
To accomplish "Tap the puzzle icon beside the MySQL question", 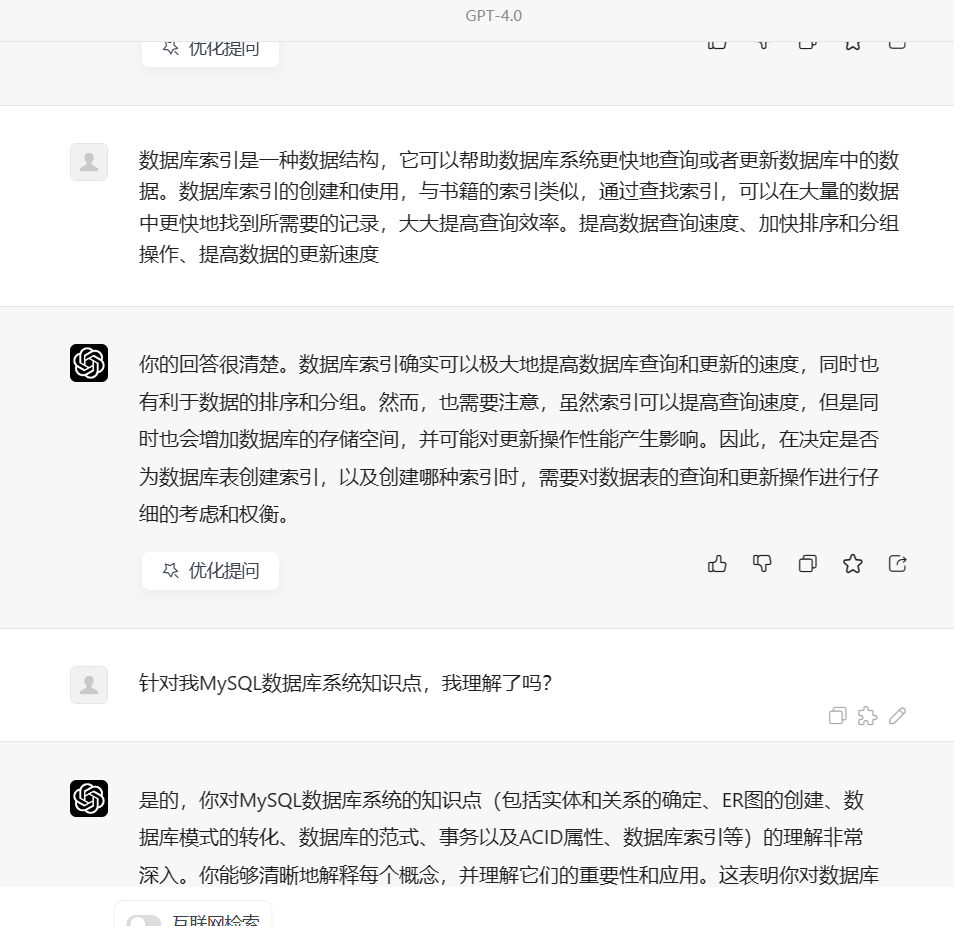I will pos(867,715).
